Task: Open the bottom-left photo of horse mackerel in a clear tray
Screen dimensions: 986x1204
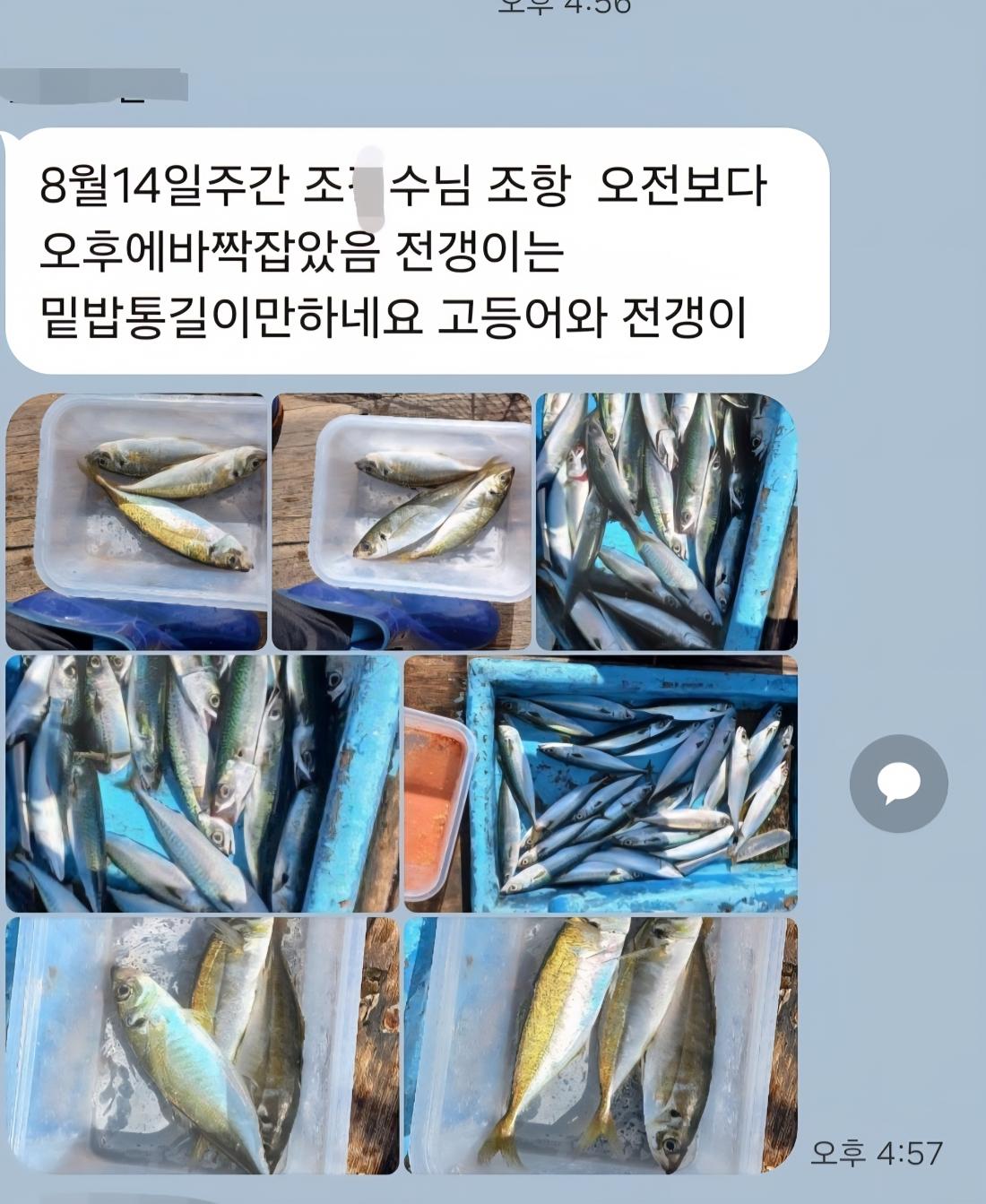Action: coord(203,1045)
